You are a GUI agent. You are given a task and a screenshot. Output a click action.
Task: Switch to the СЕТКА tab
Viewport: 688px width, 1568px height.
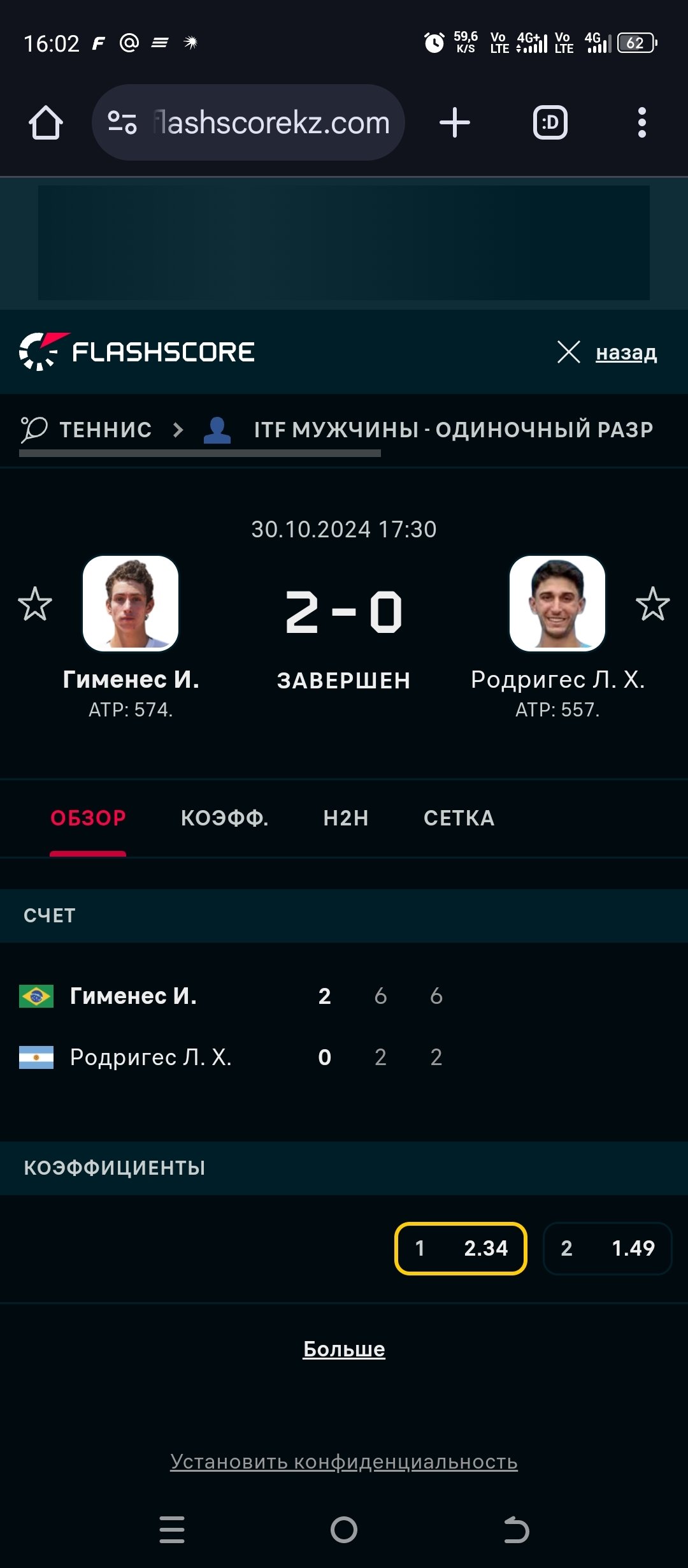[x=459, y=818]
